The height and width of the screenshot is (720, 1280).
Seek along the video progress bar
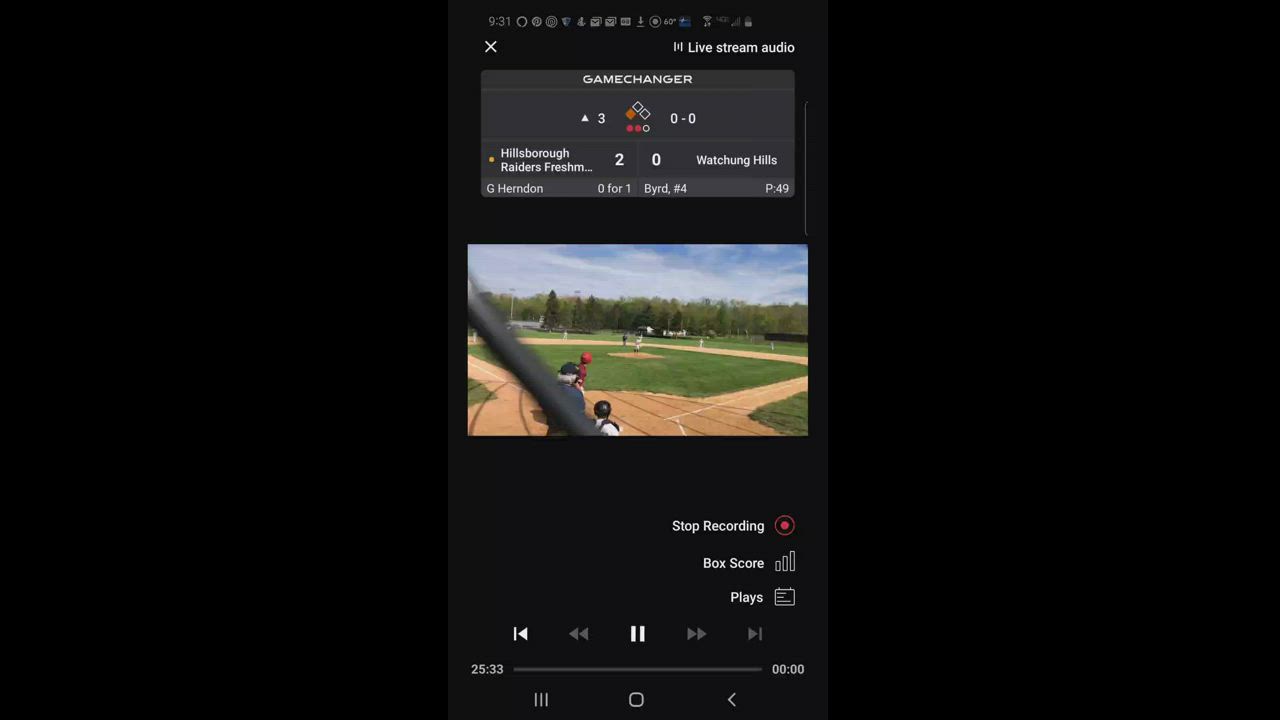(637, 669)
